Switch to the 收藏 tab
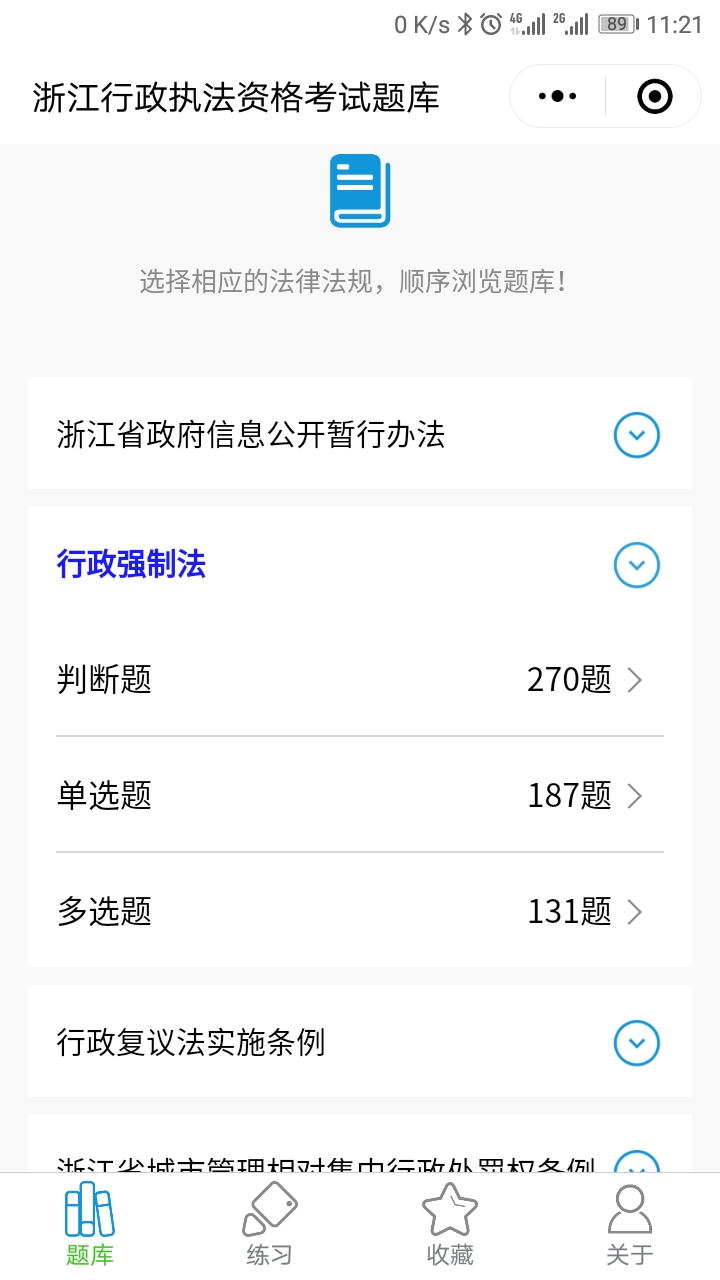 point(450,1226)
